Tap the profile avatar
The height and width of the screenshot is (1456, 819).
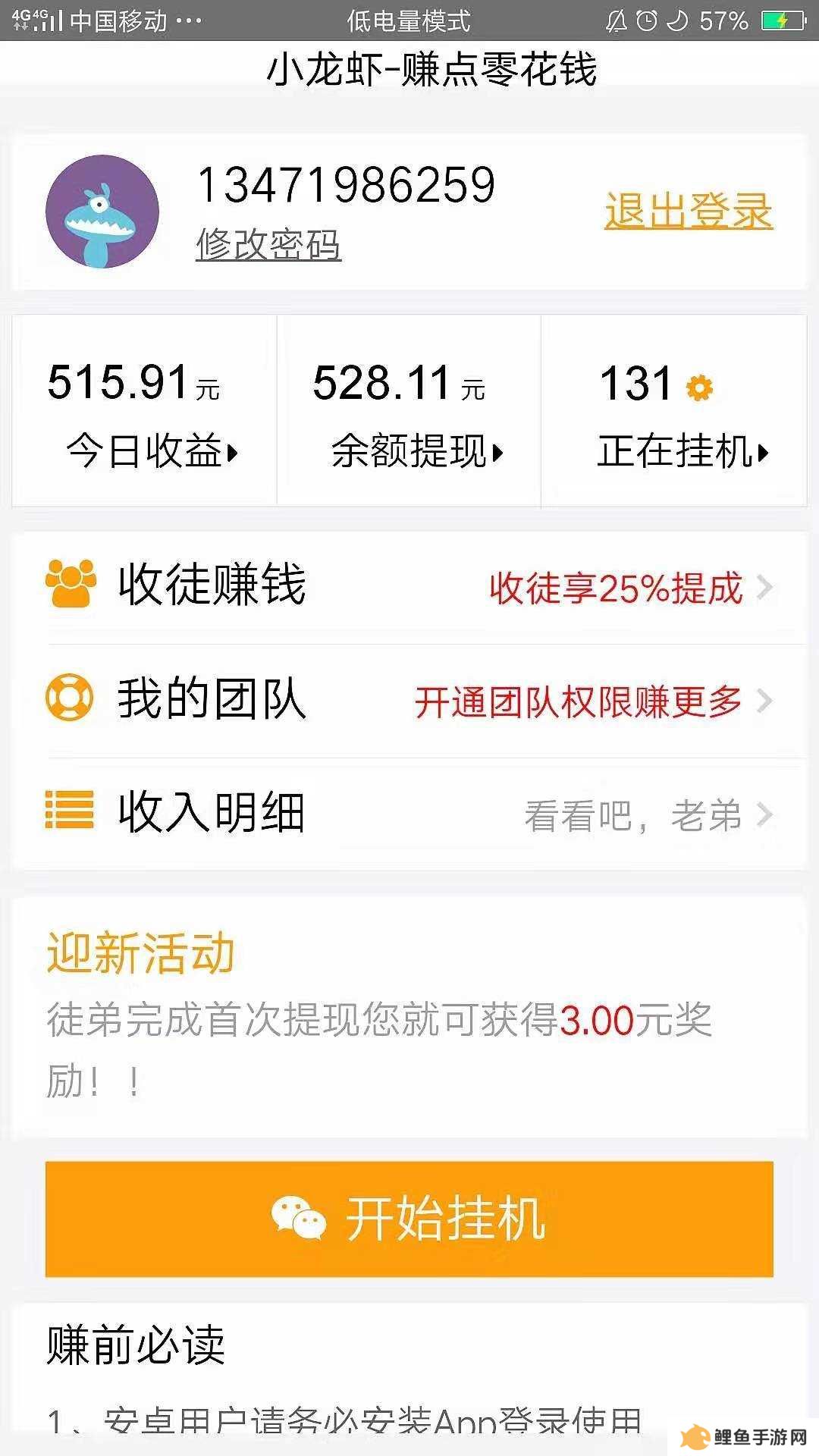[102, 212]
